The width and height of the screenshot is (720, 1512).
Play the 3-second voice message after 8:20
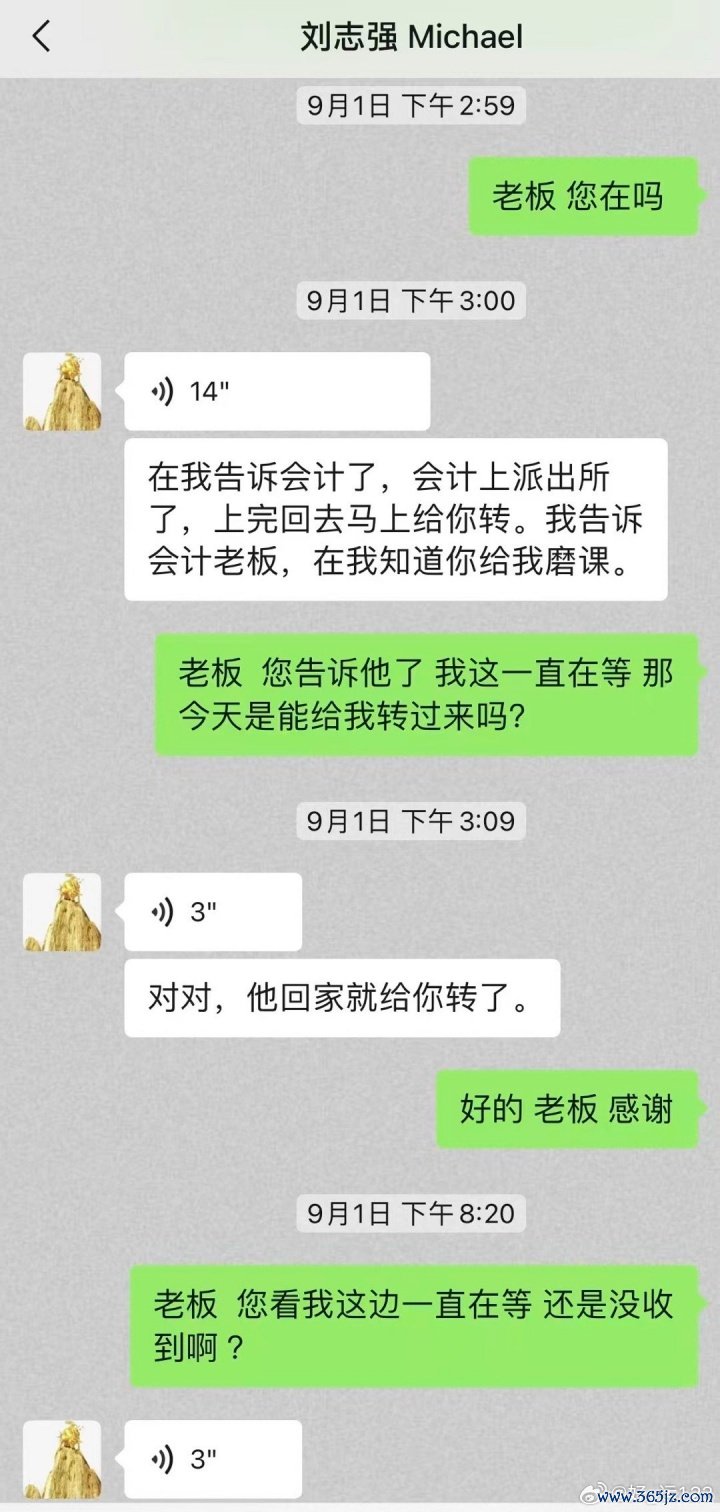pyautogui.click(x=212, y=1458)
